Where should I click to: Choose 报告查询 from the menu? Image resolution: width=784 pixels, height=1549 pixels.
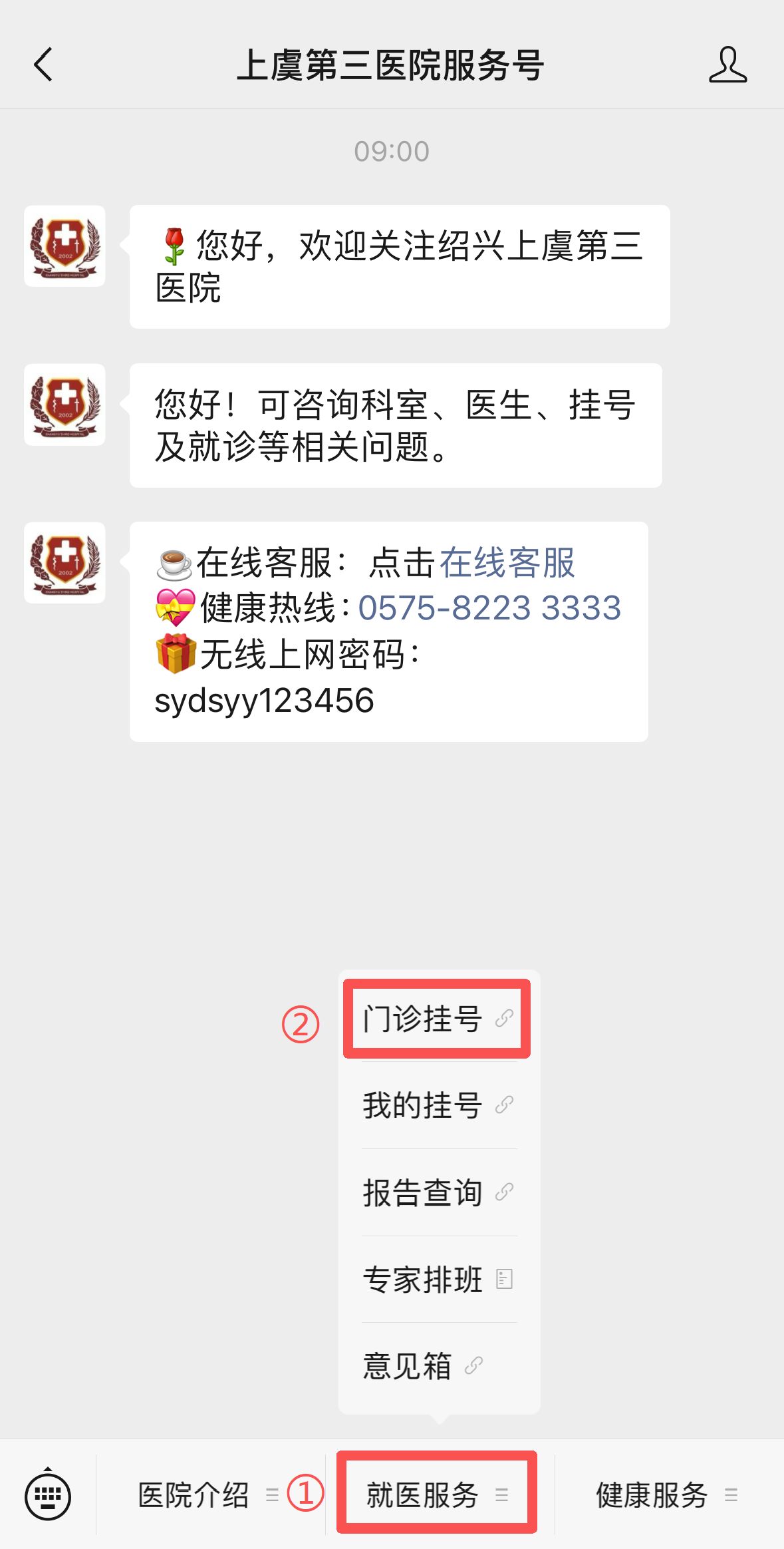pyautogui.click(x=438, y=1192)
